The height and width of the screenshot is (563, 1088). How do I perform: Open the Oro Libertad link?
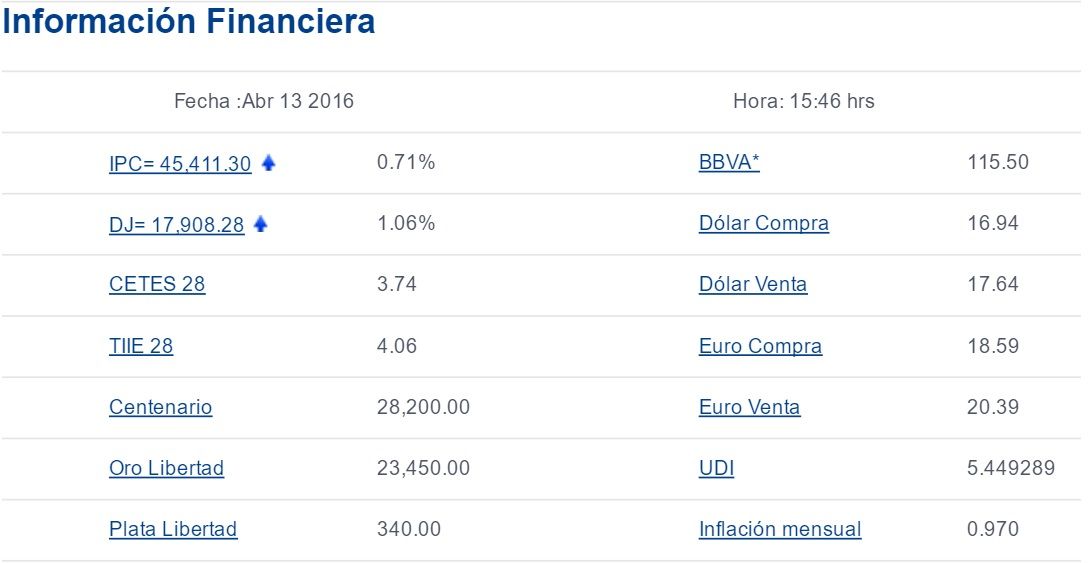coord(166,468)
